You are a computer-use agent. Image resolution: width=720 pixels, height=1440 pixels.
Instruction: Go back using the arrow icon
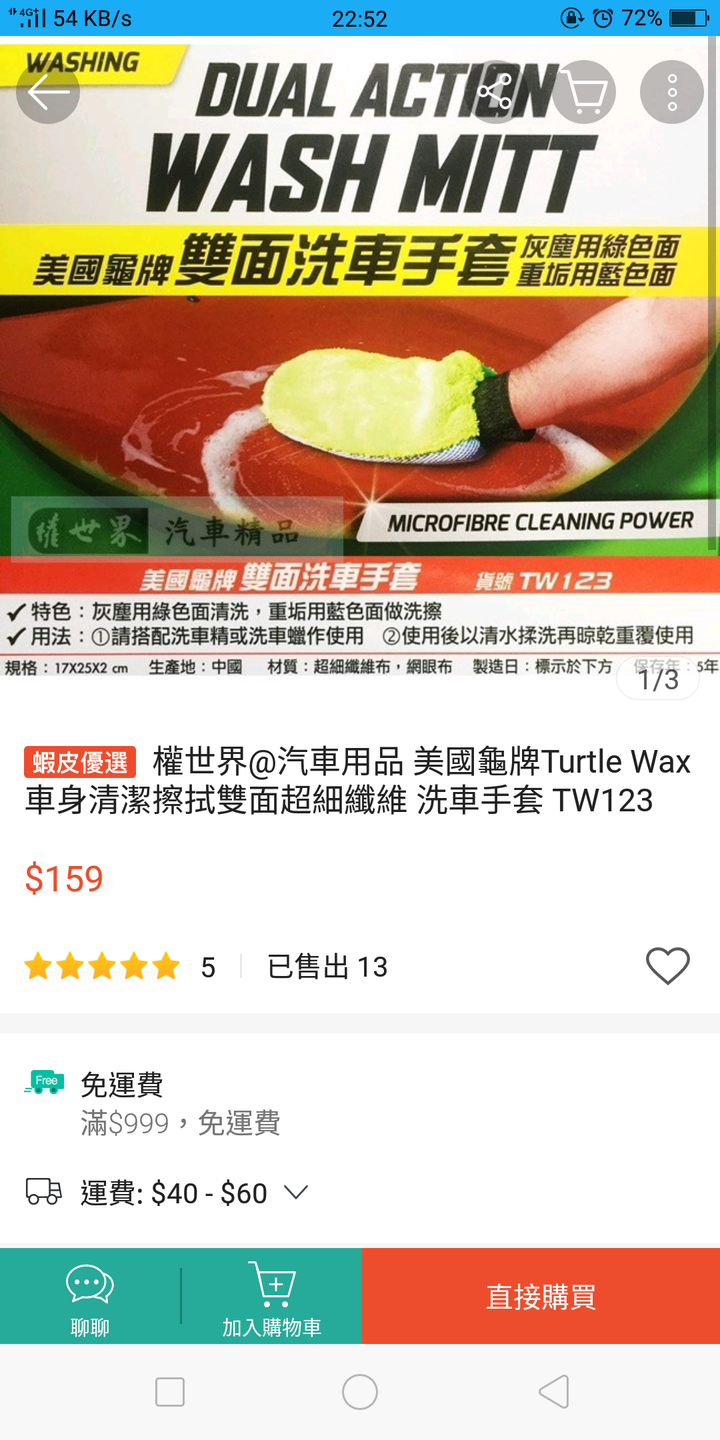(48, 92)
